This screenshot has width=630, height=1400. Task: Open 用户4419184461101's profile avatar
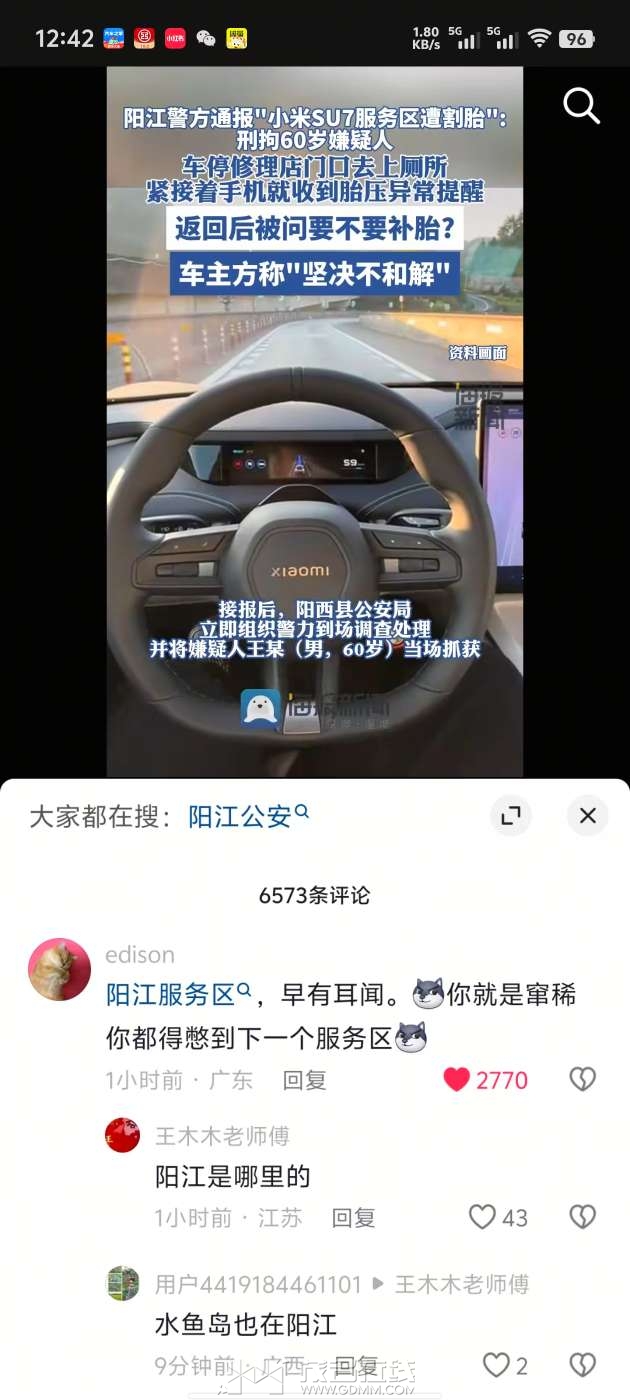(x=123, y=1283)
